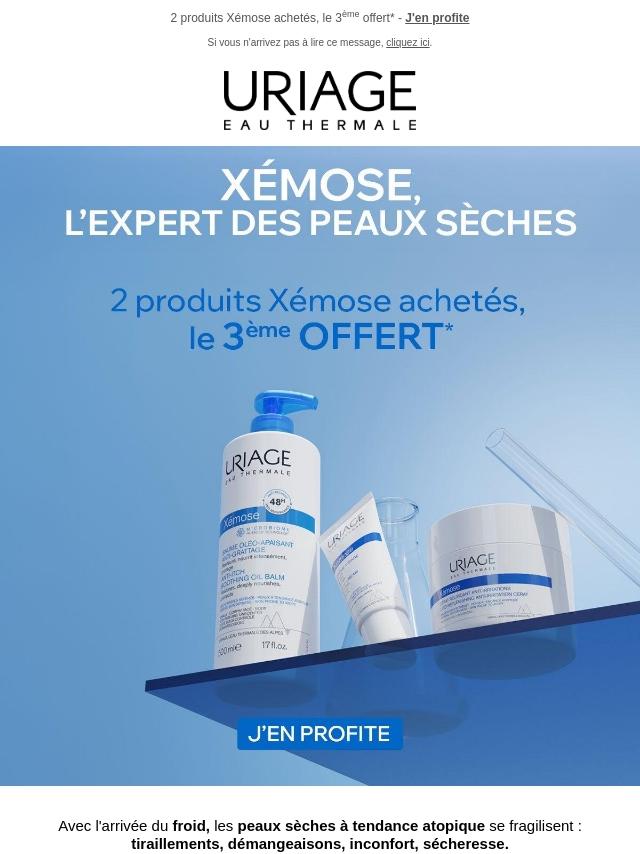
Task: Tap the underlined "J'en profite" link at top
Action: tap(437, 18)
